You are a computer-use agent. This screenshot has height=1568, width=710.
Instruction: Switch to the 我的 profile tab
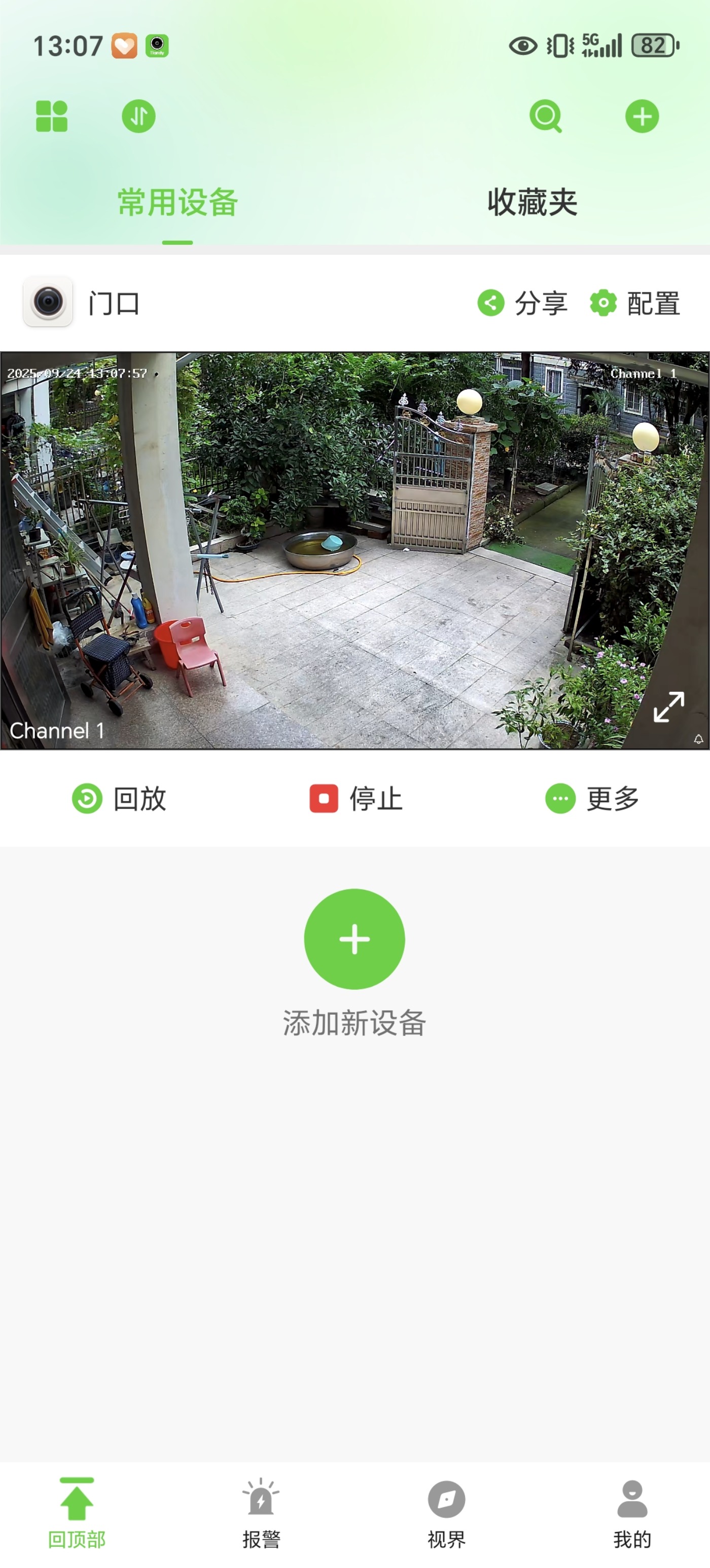[632, 1513]
